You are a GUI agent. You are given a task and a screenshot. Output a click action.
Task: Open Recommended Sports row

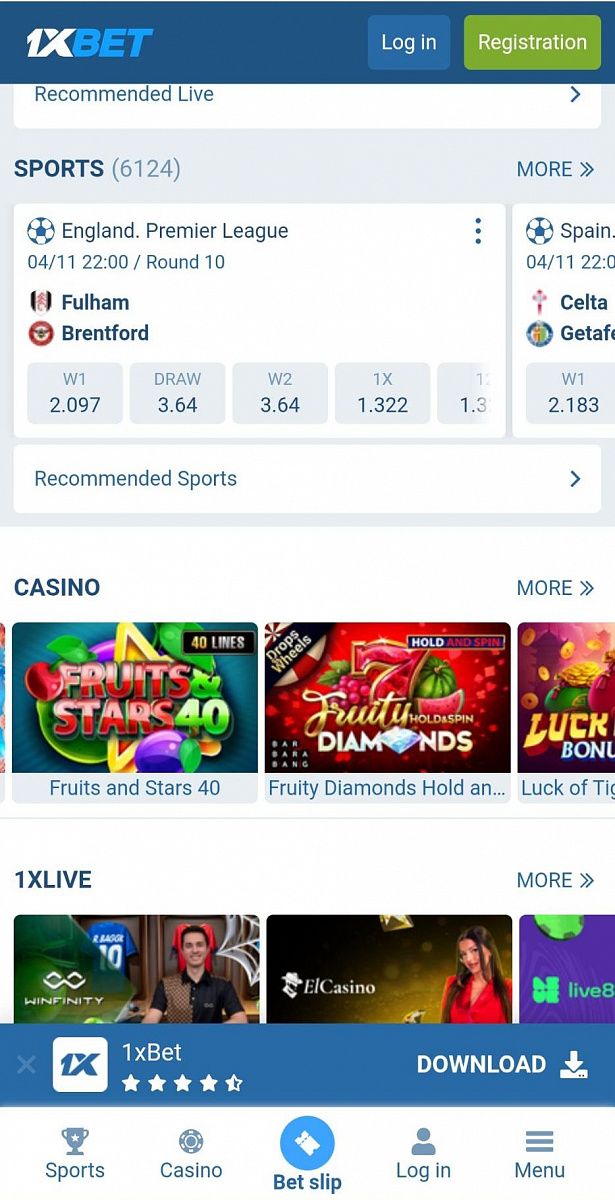point(307,479)
